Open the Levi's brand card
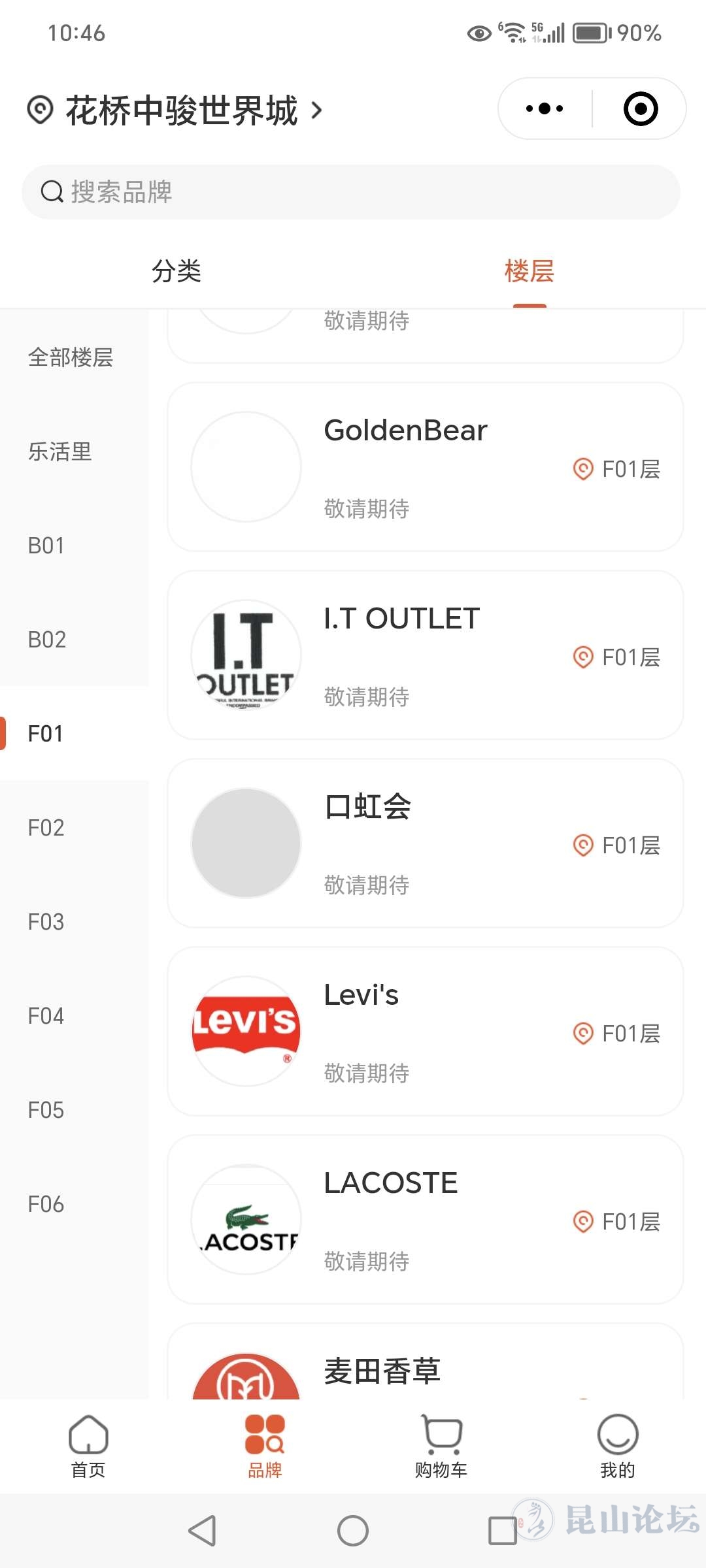The width and height of the screenshot is (706, 1568). click(425, 1032)
